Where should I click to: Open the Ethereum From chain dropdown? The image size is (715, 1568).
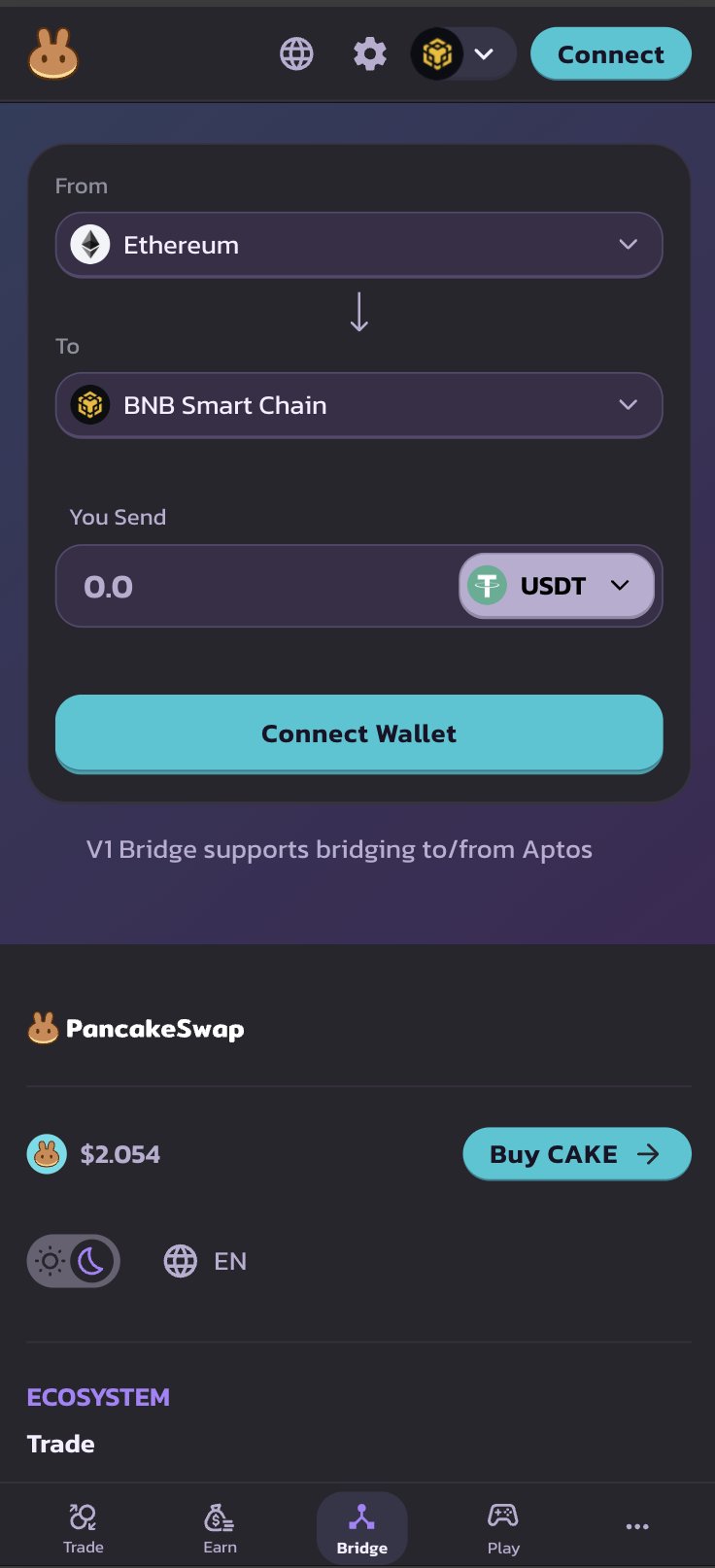pyautogui.click(x=358, y=245)
